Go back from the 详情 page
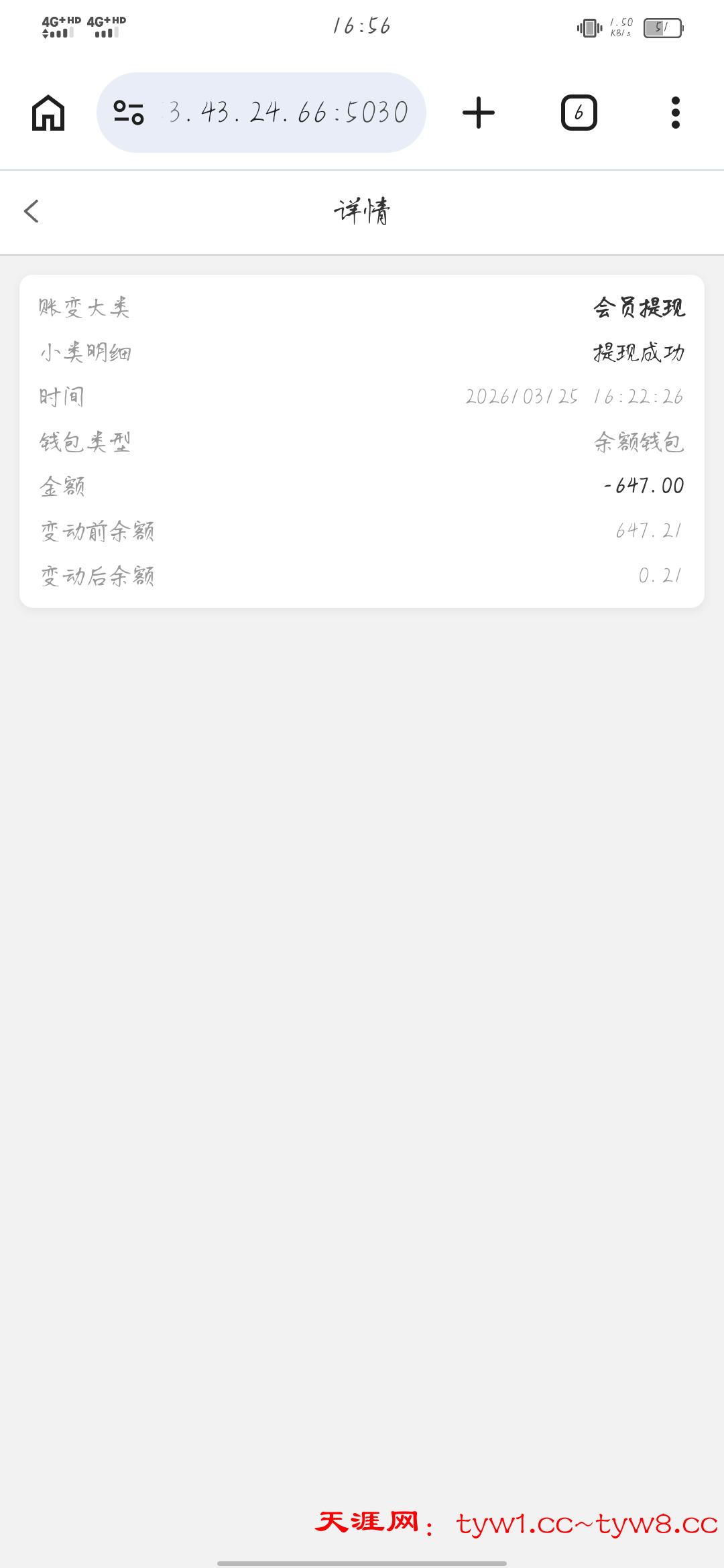 tap(32, 211)
